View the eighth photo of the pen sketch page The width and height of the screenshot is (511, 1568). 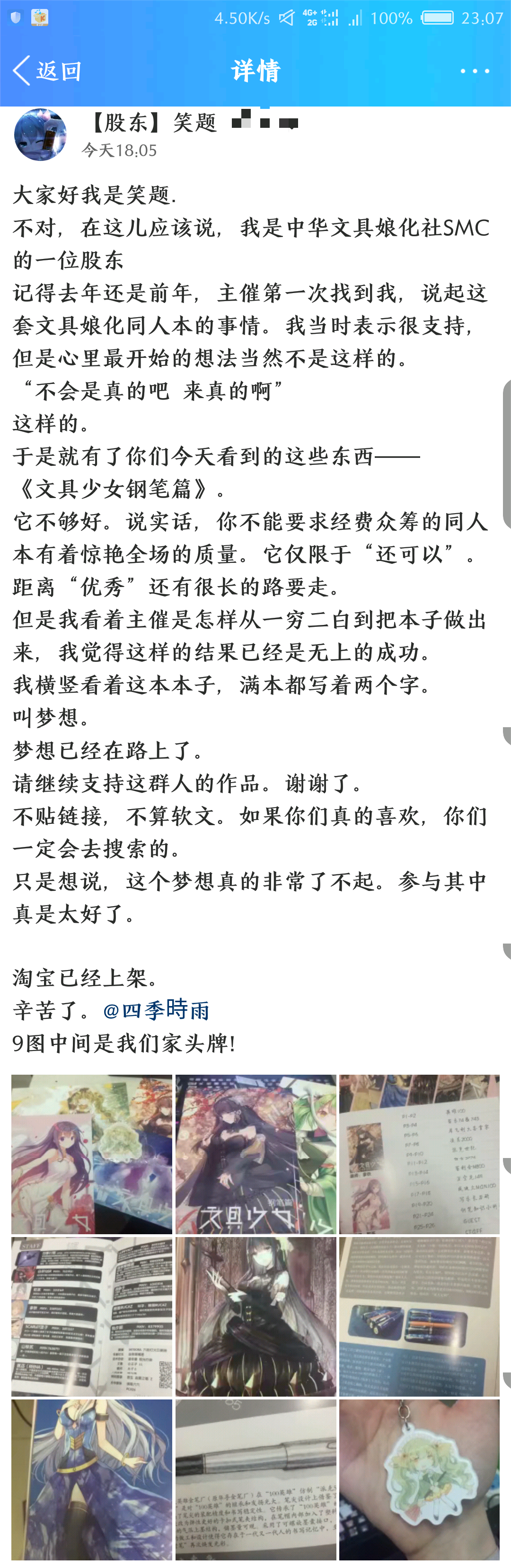click(x=255, y=1479)
